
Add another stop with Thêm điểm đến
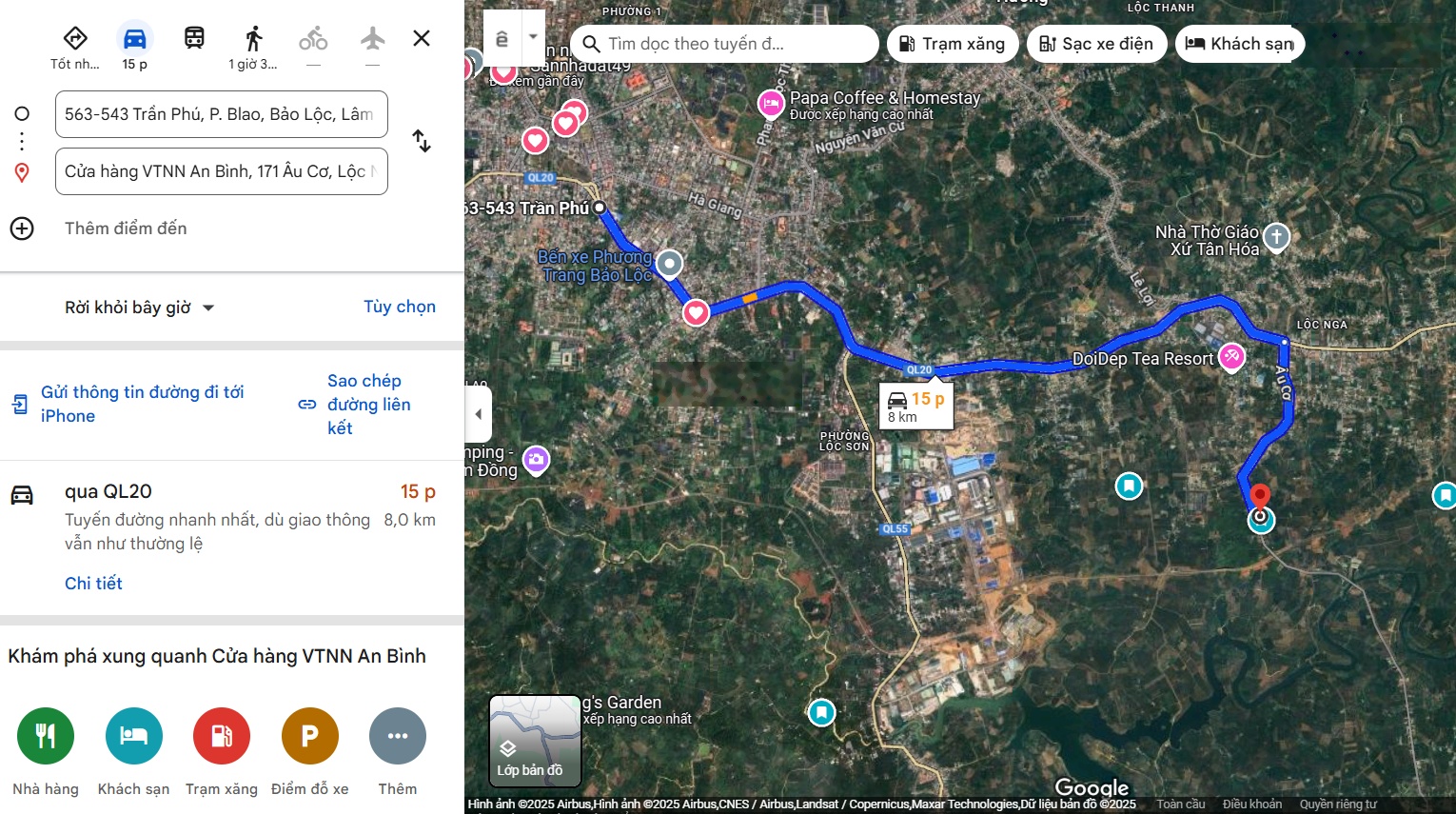[x=125, y=228]
